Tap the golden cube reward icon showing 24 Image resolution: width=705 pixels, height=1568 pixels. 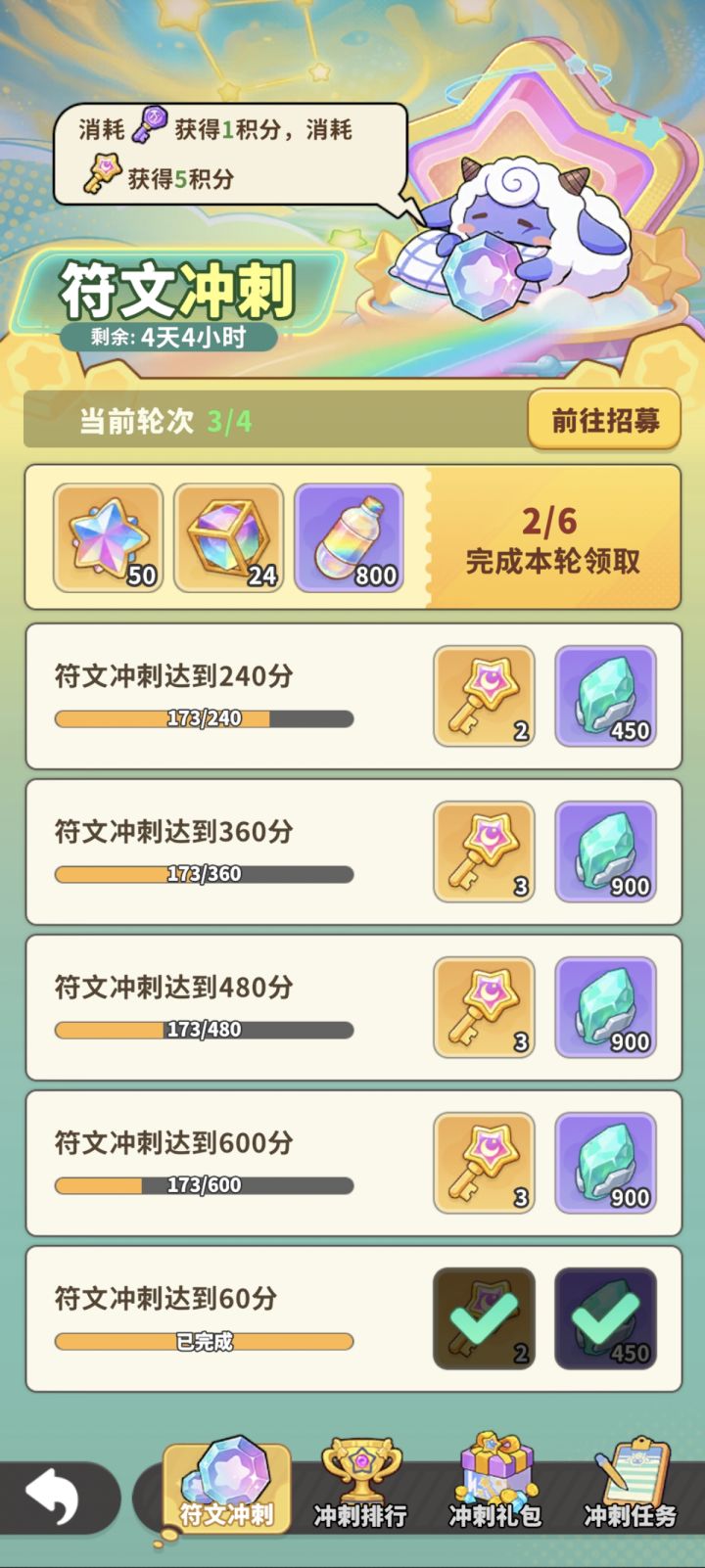pyautogui.click(x=227, y=537)
